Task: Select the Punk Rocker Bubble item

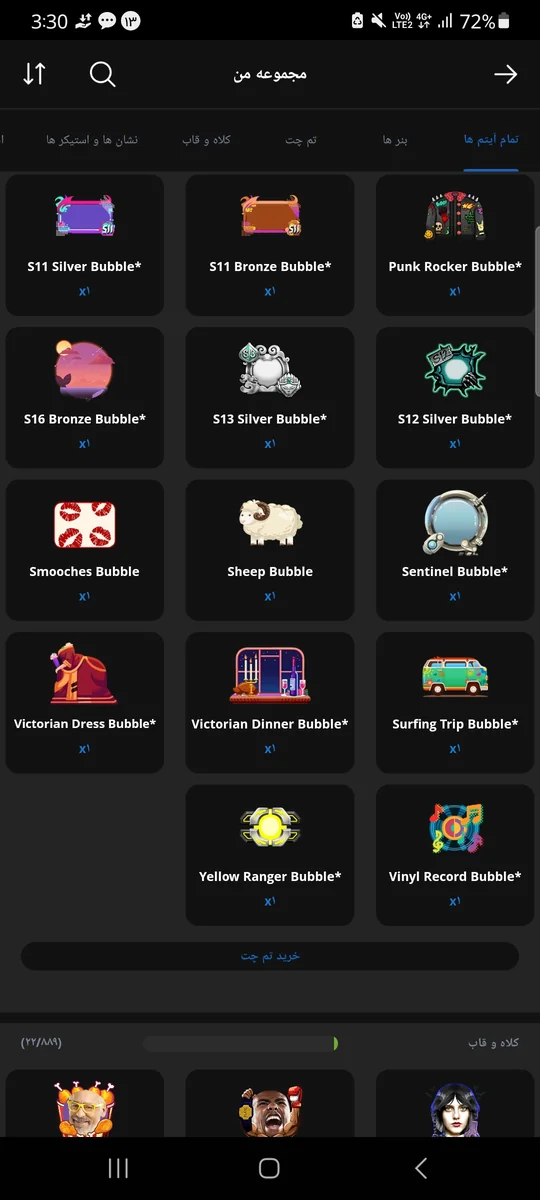Action: pyautogui.click(x=455, y=245)
